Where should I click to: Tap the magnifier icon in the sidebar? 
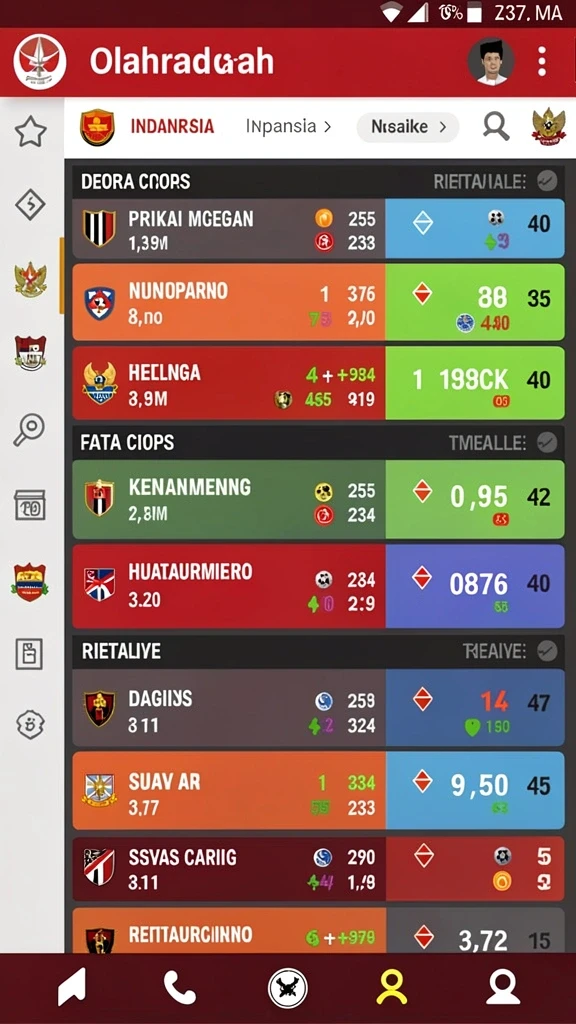[30, 430]
